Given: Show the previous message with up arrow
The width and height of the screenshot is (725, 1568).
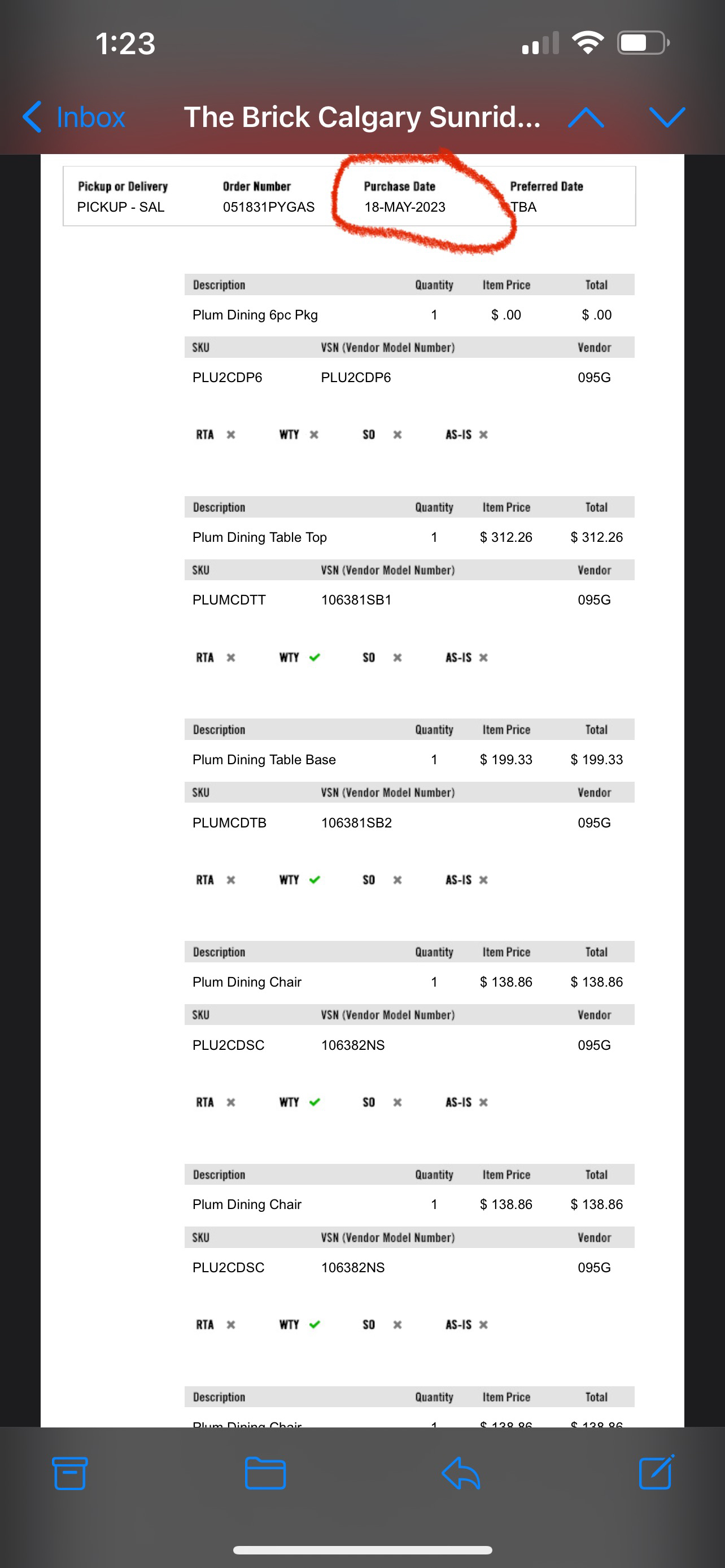Looking at the screenshot, I should tap(586, 117).
